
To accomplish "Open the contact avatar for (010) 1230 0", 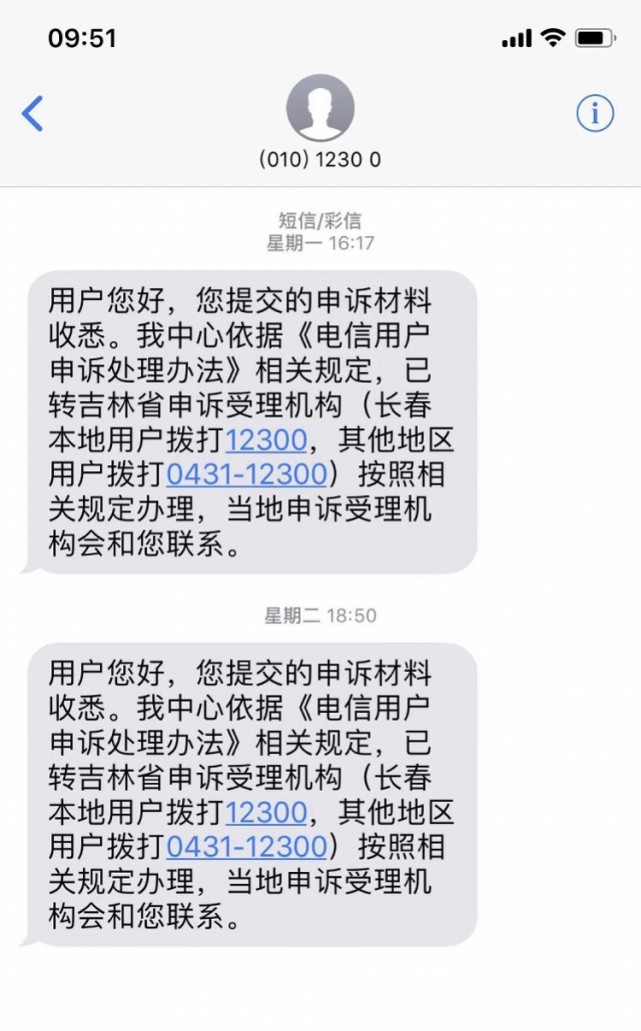I will [320, 107].
